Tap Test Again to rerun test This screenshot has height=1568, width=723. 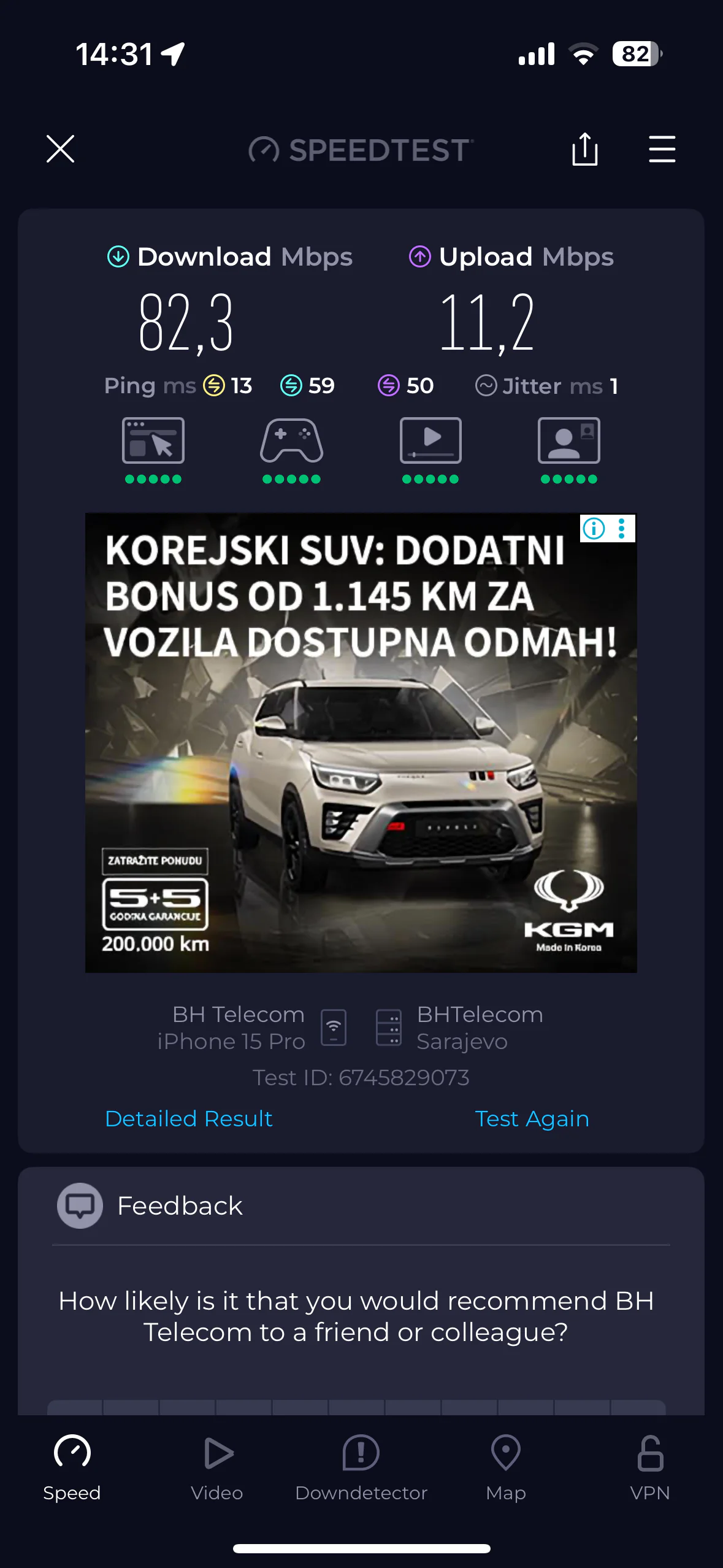click(532, 1118)
